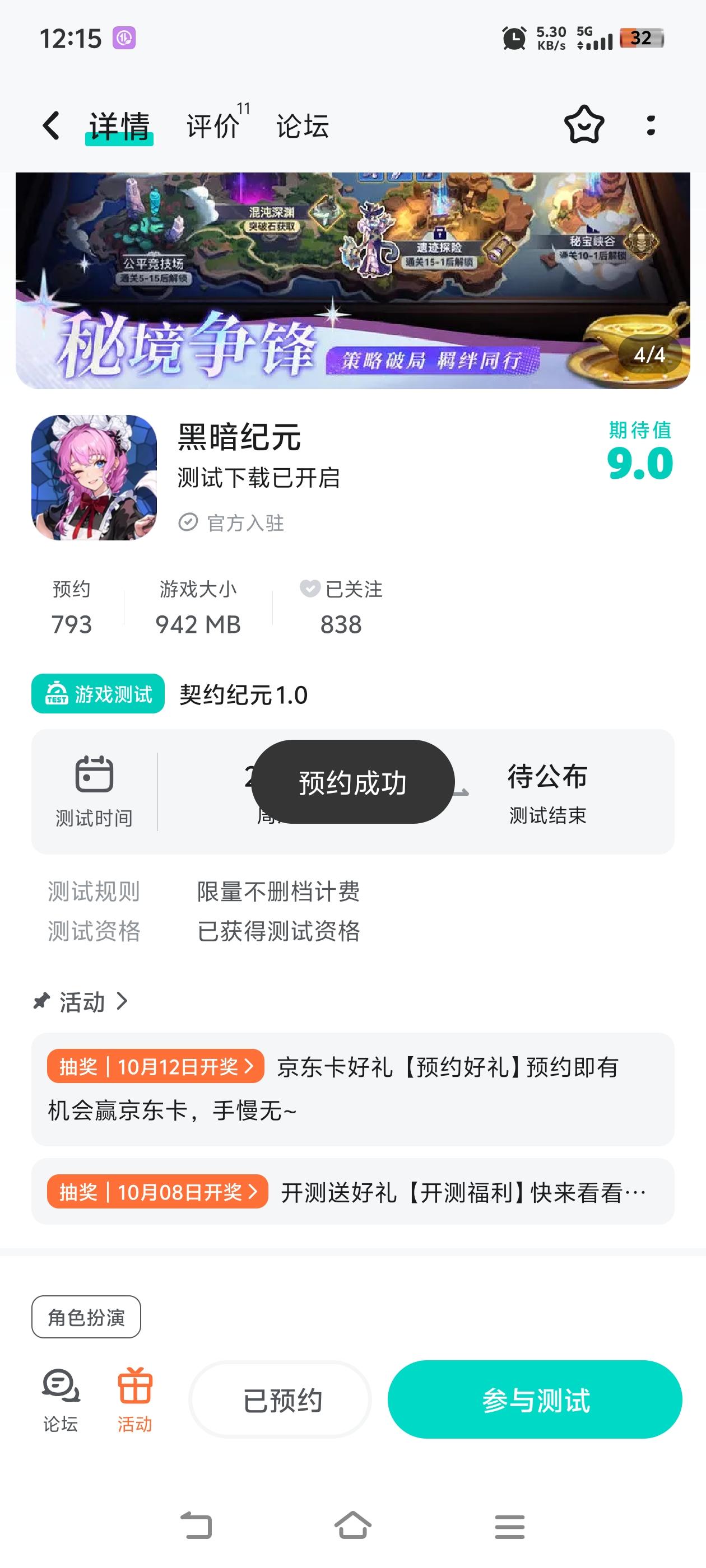Tap the 已预约 button
The width and height of the screenshot is (706, 1568).
pyautogui.click(x=281, y=1400)
